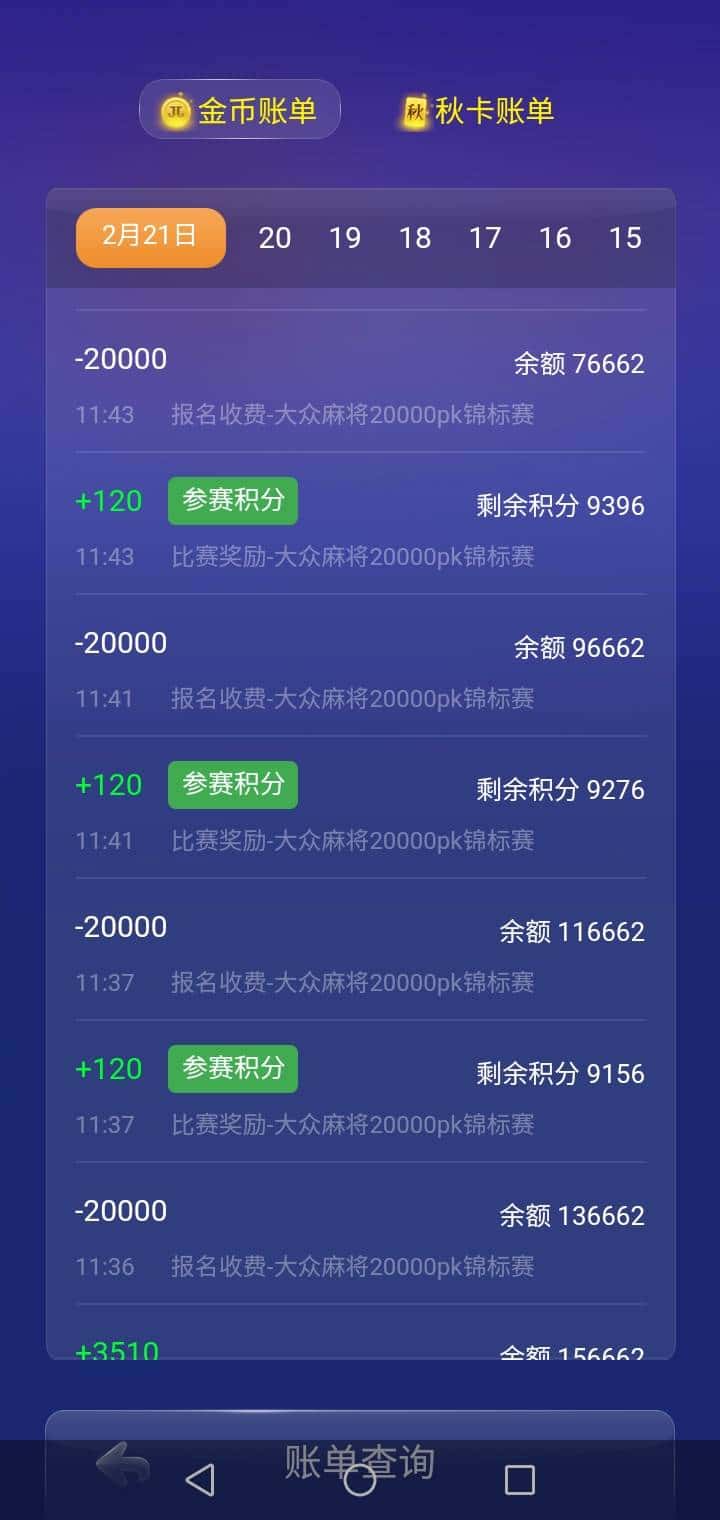Go back with the system back button

[x=200, y=1480]
